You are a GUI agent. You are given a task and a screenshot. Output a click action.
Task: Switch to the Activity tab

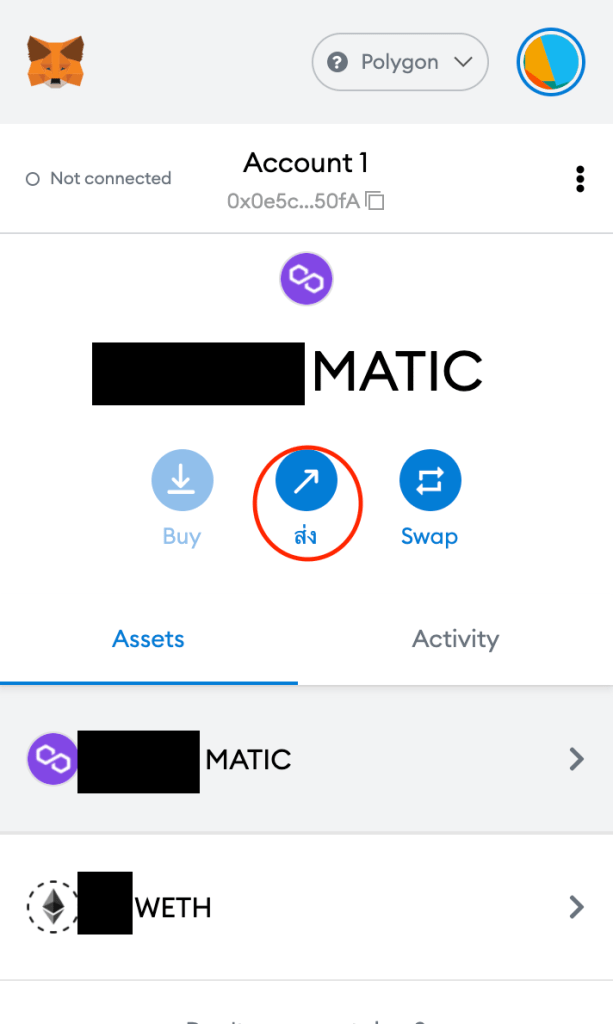pos(455,639)
